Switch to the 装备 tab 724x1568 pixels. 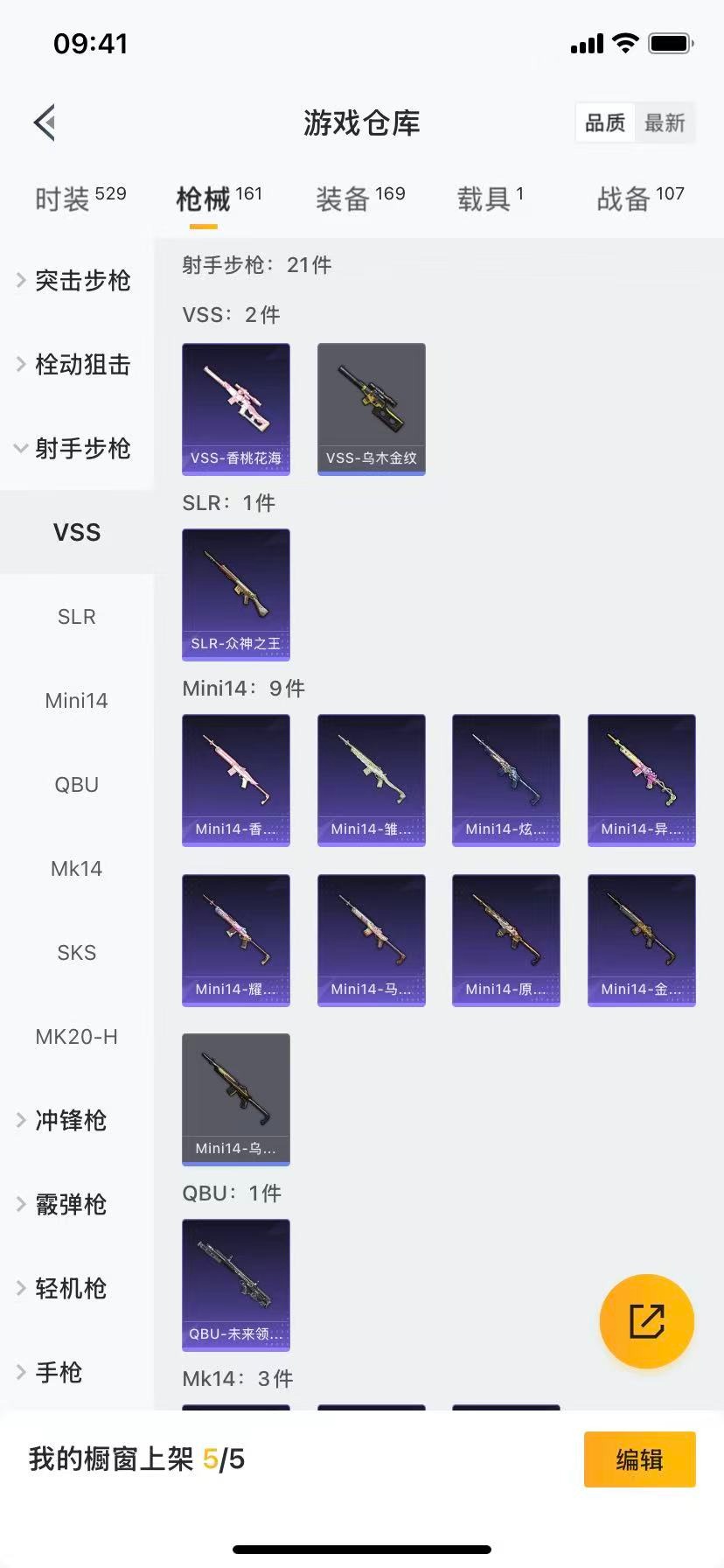[x=359, y=194]
